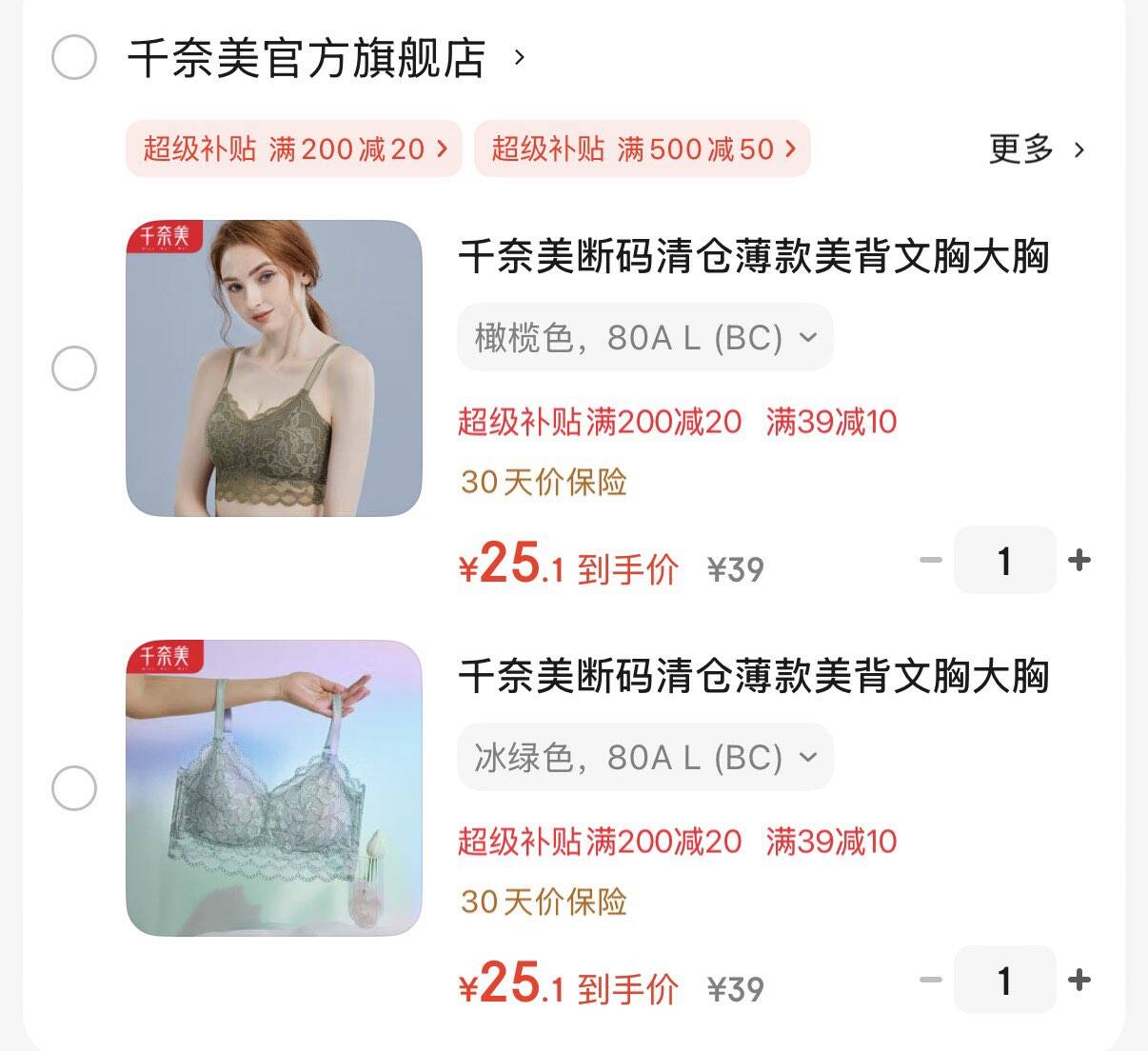Screen dimensions: 1148x1051
Task: Select all items from 千奈美官方旗舰店
Action: tap(73, 57)
